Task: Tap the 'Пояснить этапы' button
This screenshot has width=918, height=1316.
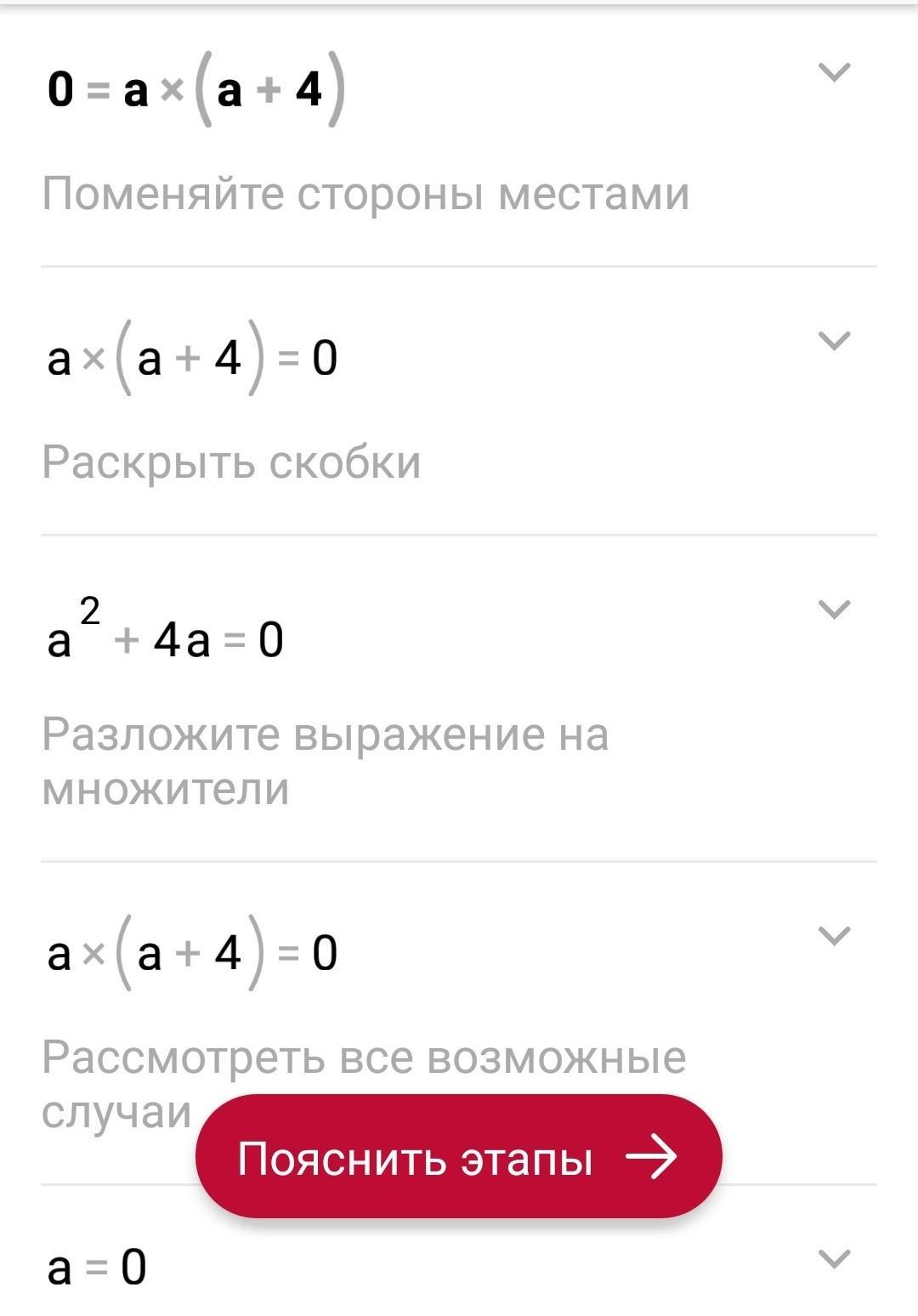Action: coord(458,1158)
